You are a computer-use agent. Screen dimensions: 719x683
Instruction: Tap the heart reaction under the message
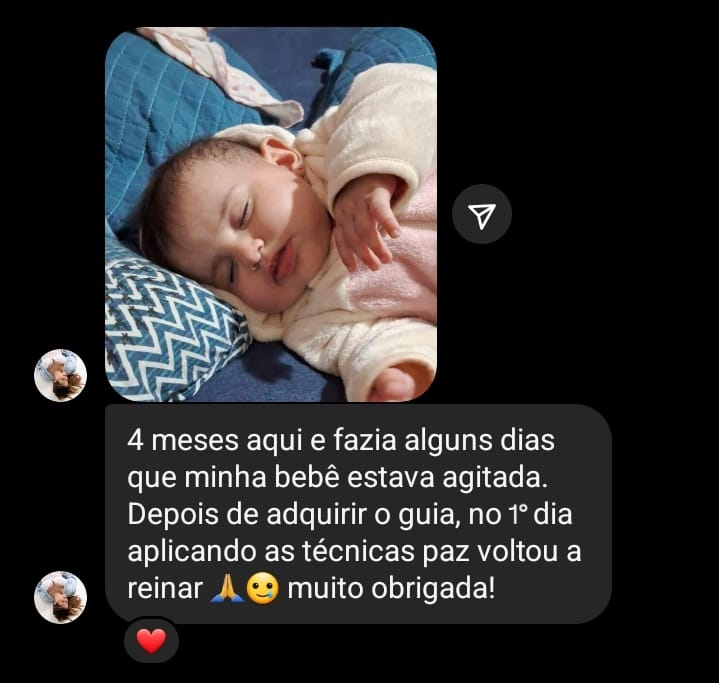[x=151, y=641]
